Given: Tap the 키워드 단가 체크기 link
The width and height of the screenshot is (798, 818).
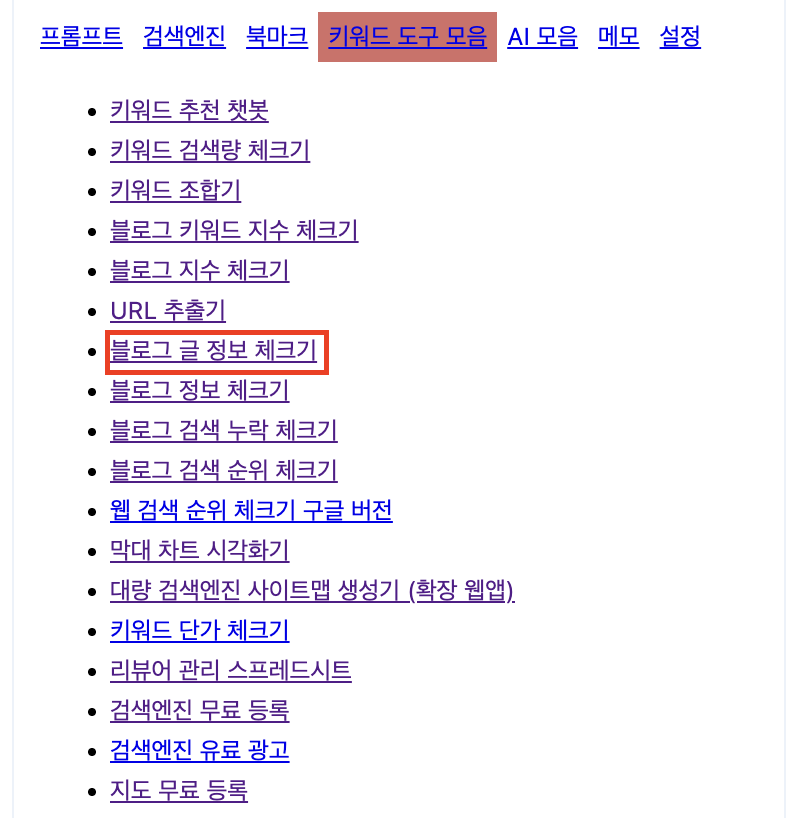Looking at the screenshot, I should point(199,631).
